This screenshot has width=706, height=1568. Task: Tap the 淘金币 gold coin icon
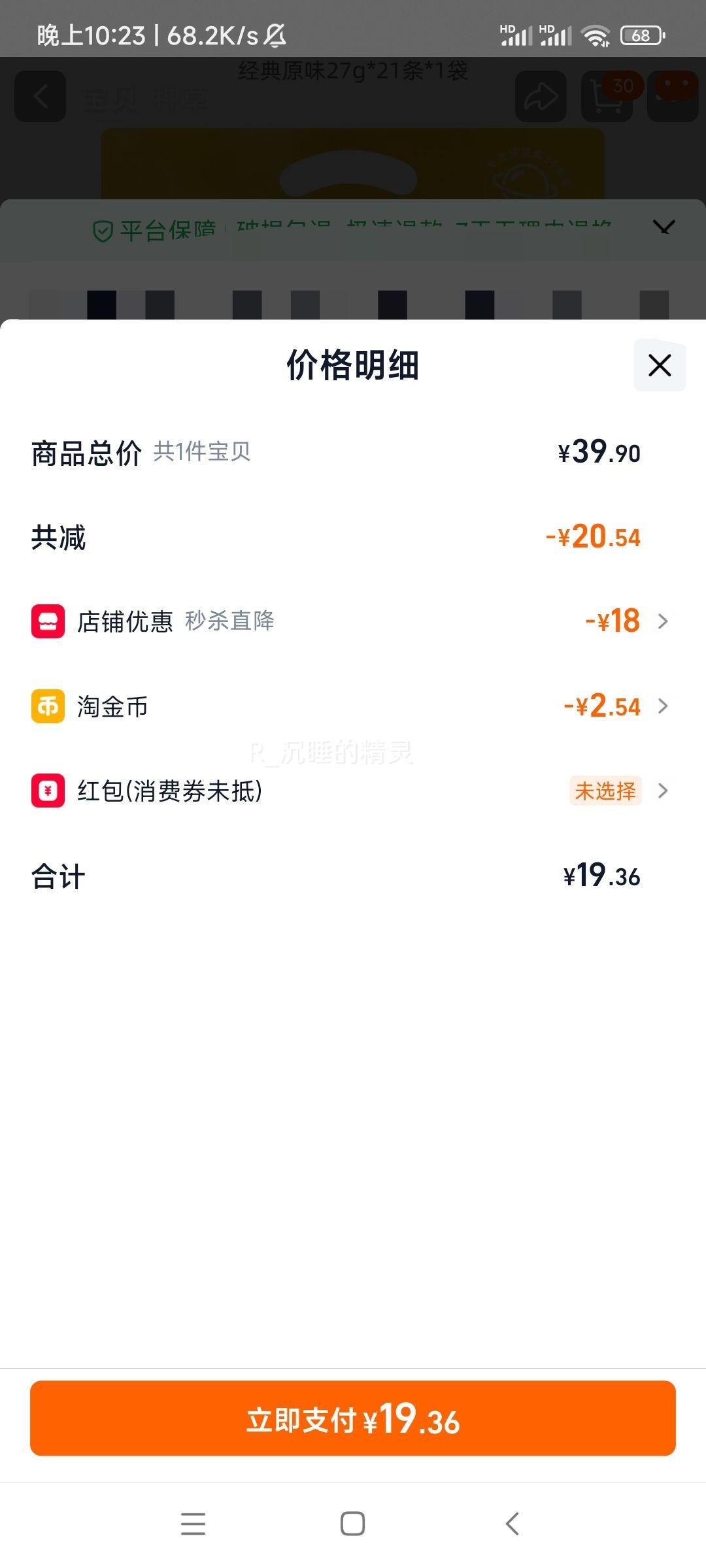[x=46, y=706]
